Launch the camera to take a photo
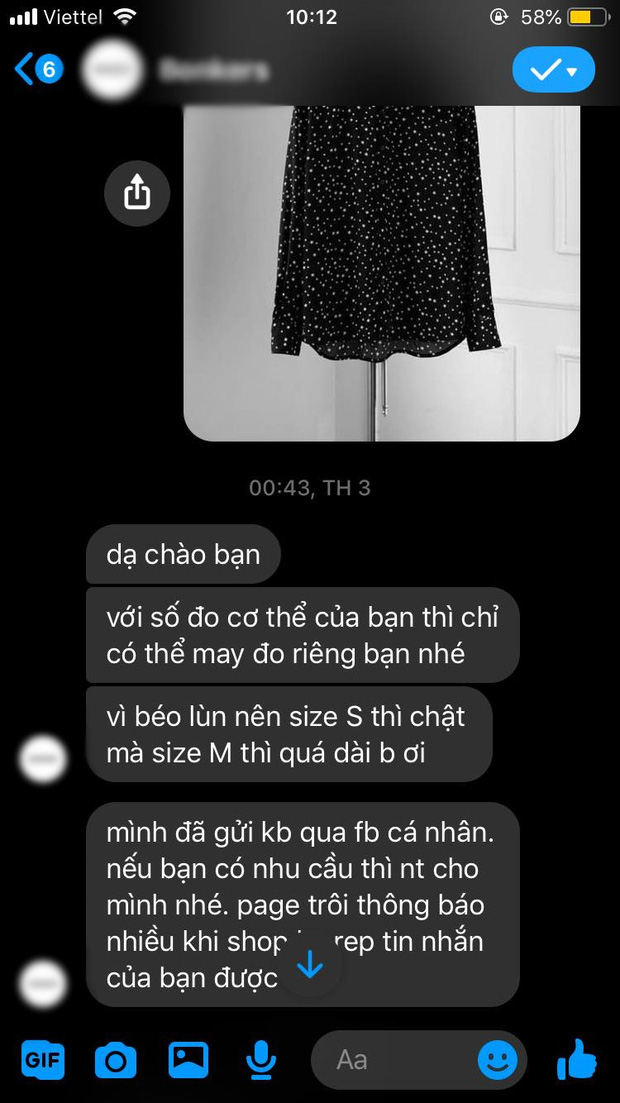This screenshot has height=1103, width=620. point(115,1059)
